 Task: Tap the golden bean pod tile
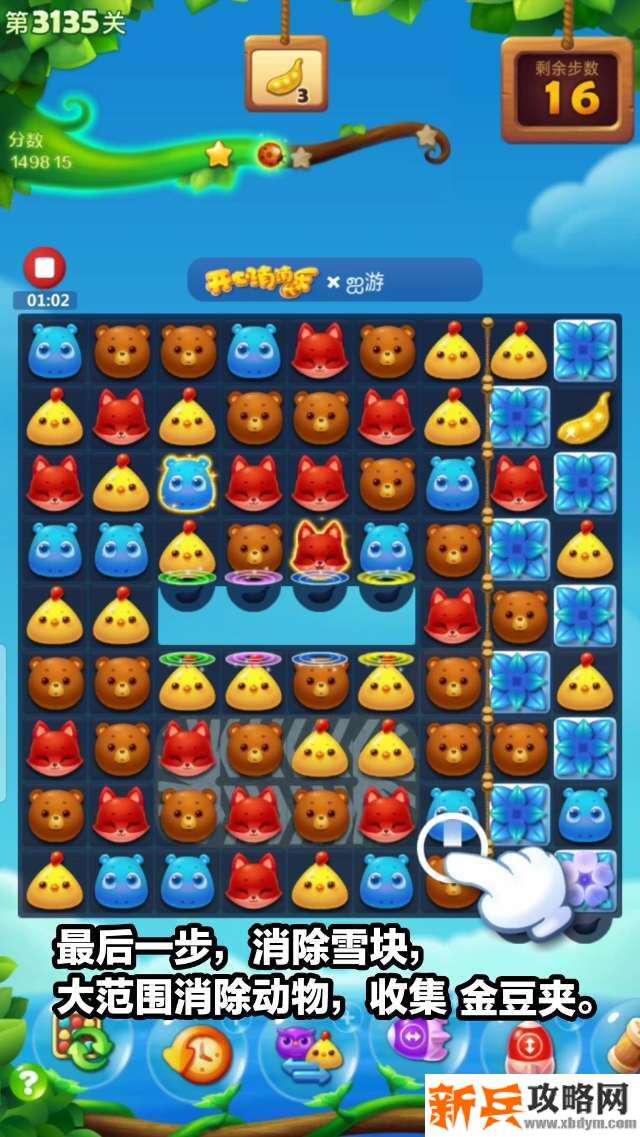(x=584, y=418)
